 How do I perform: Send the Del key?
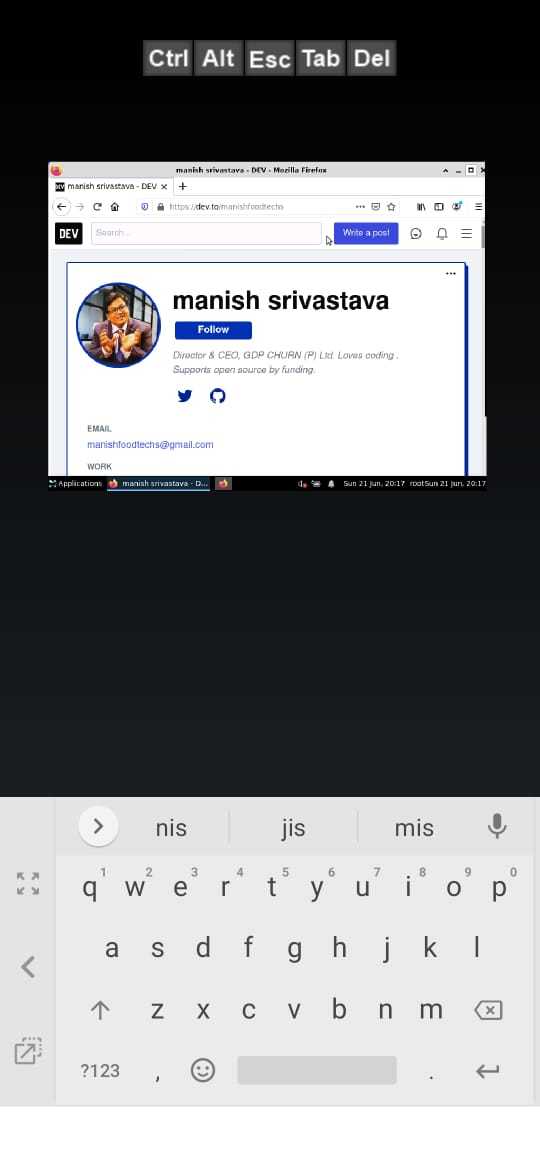click(x=371, y=58)
